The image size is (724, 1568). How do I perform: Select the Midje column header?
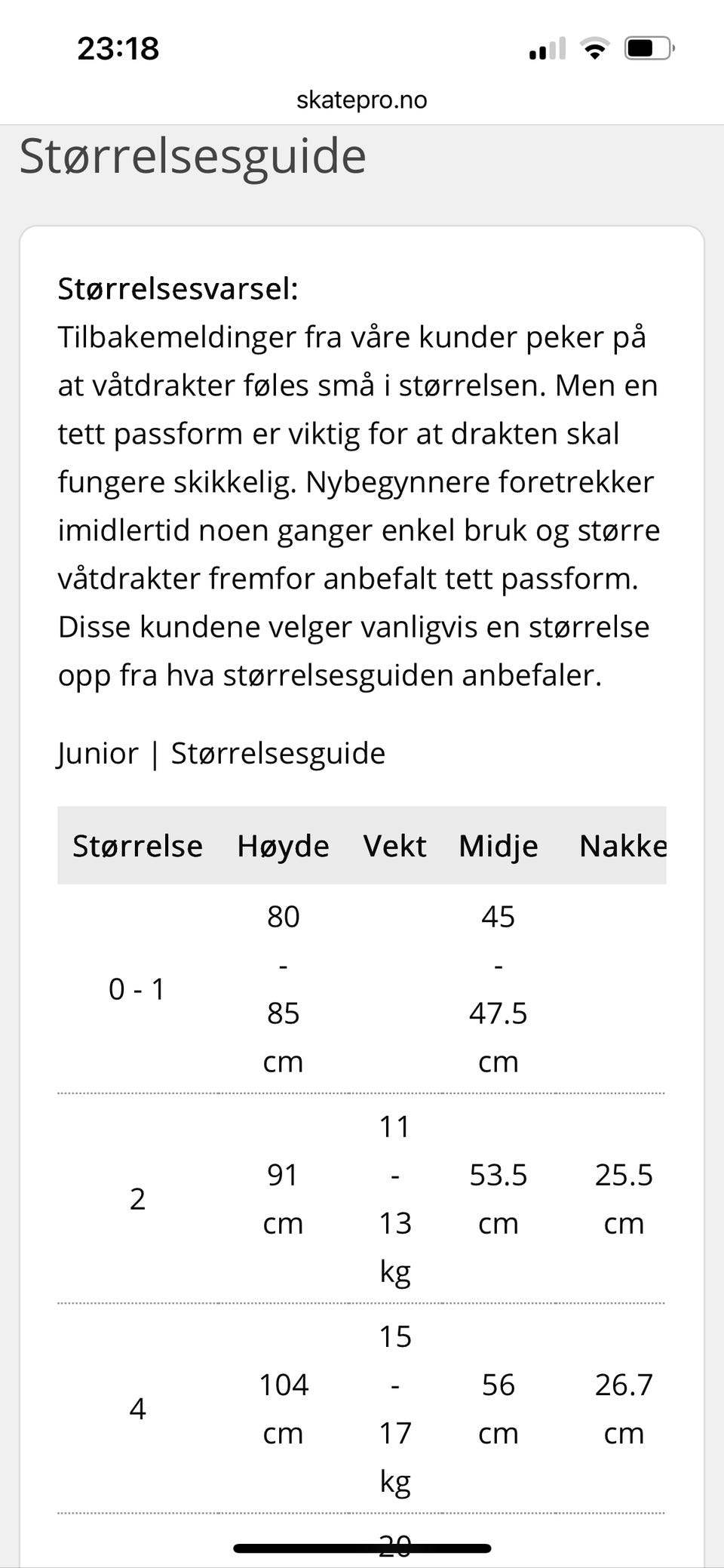(498, 846)
